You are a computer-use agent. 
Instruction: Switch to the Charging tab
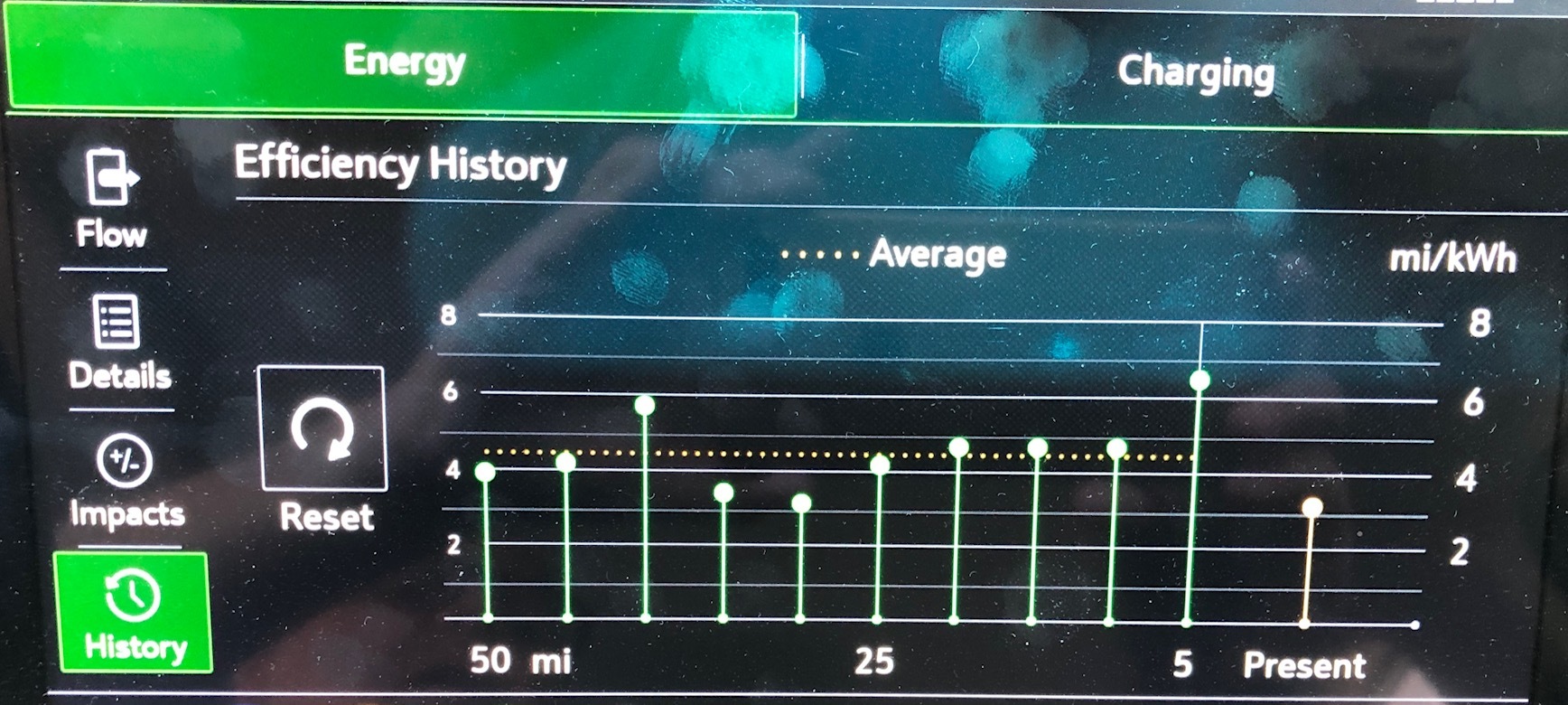[x=1183, y=72]
